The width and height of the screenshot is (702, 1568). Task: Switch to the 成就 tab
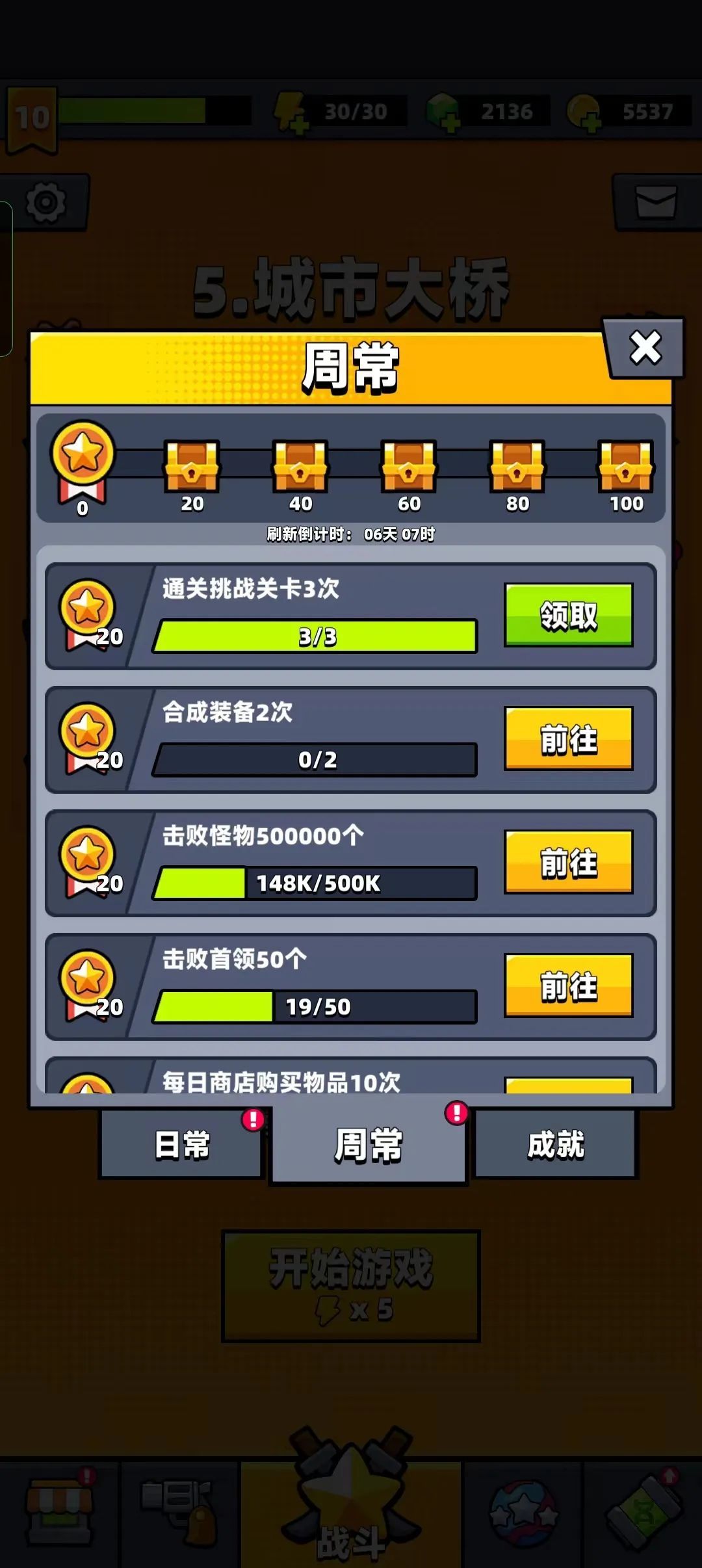pos(556,1147)
